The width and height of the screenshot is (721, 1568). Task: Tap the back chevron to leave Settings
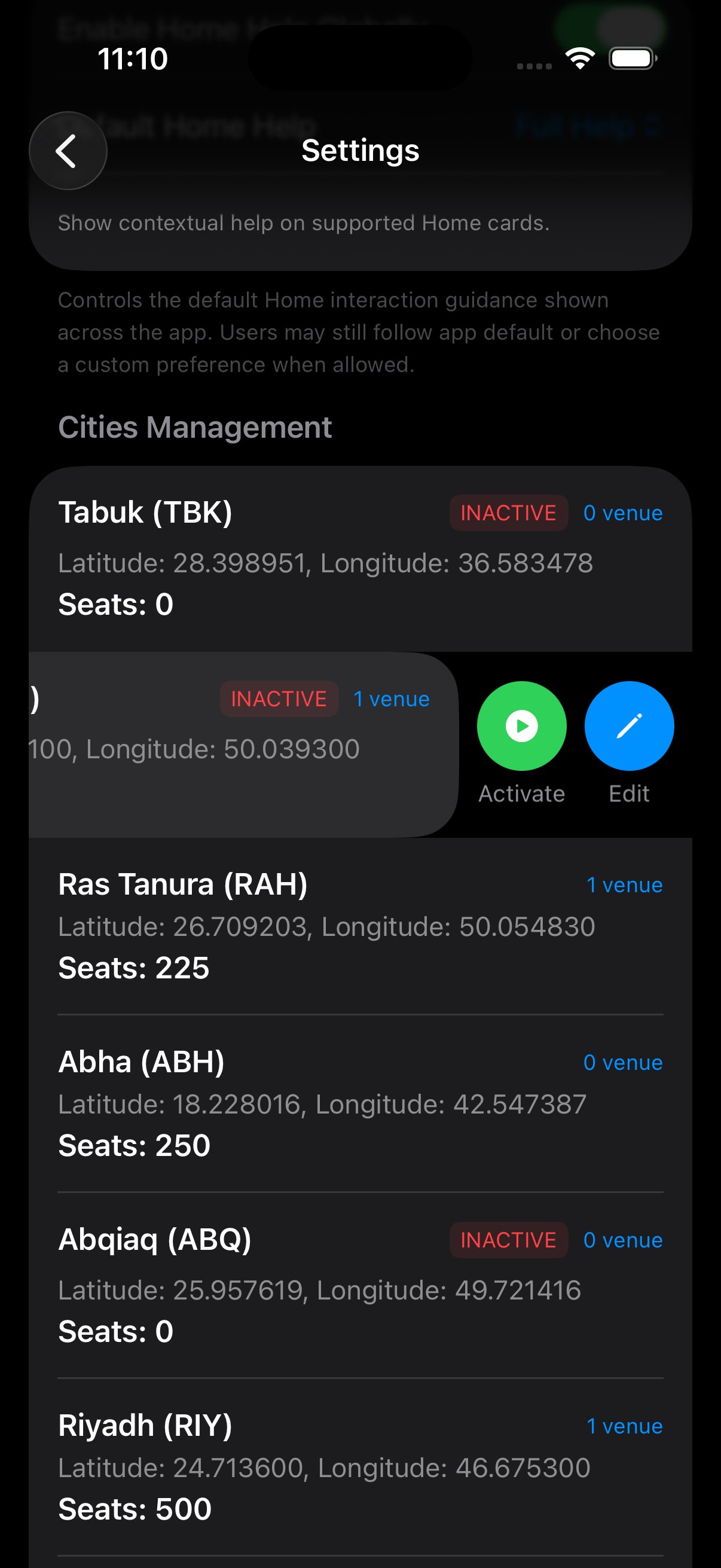tap(68, 151)
